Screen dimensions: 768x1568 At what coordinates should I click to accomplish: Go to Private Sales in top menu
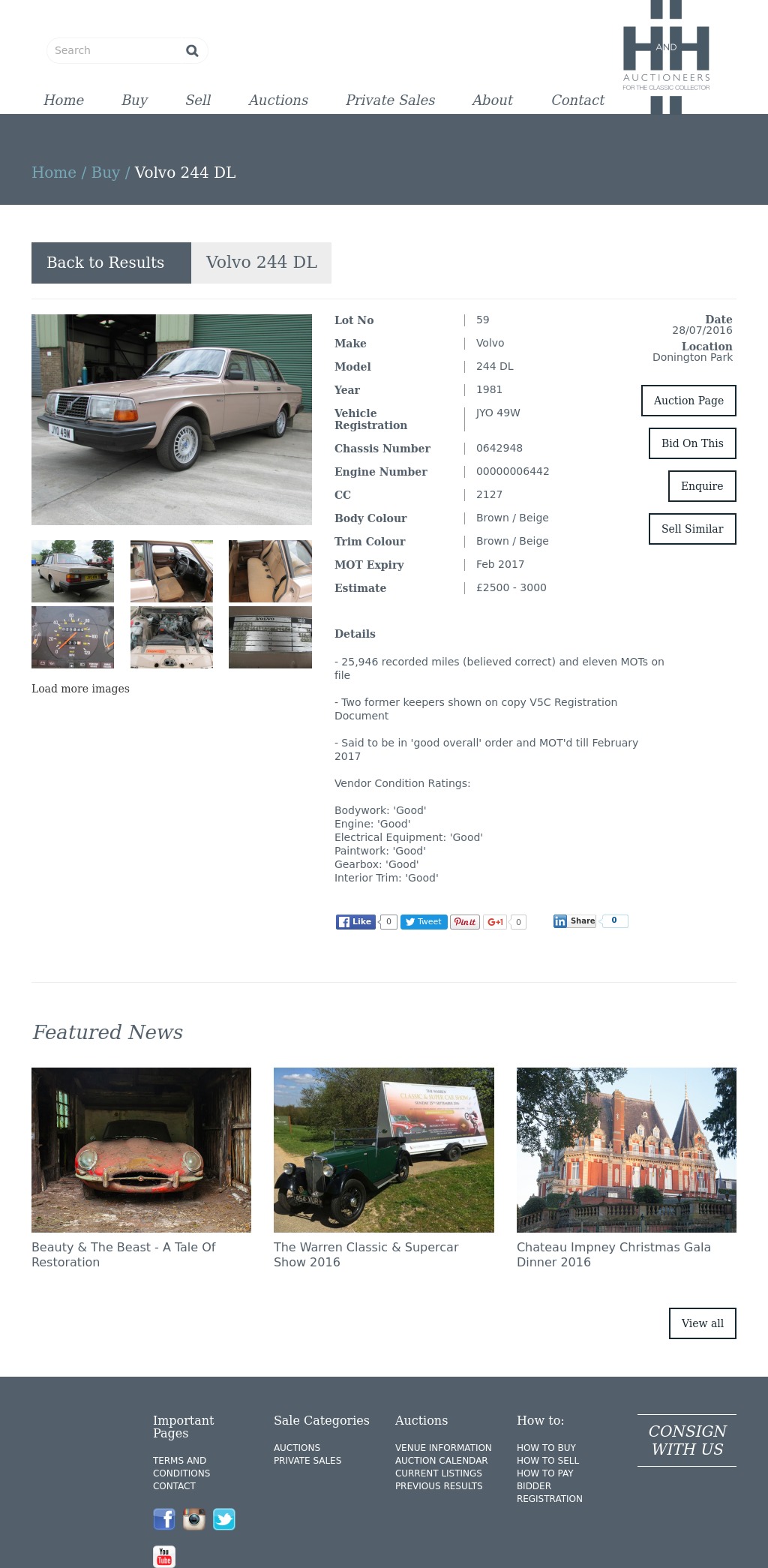point(390,100)
